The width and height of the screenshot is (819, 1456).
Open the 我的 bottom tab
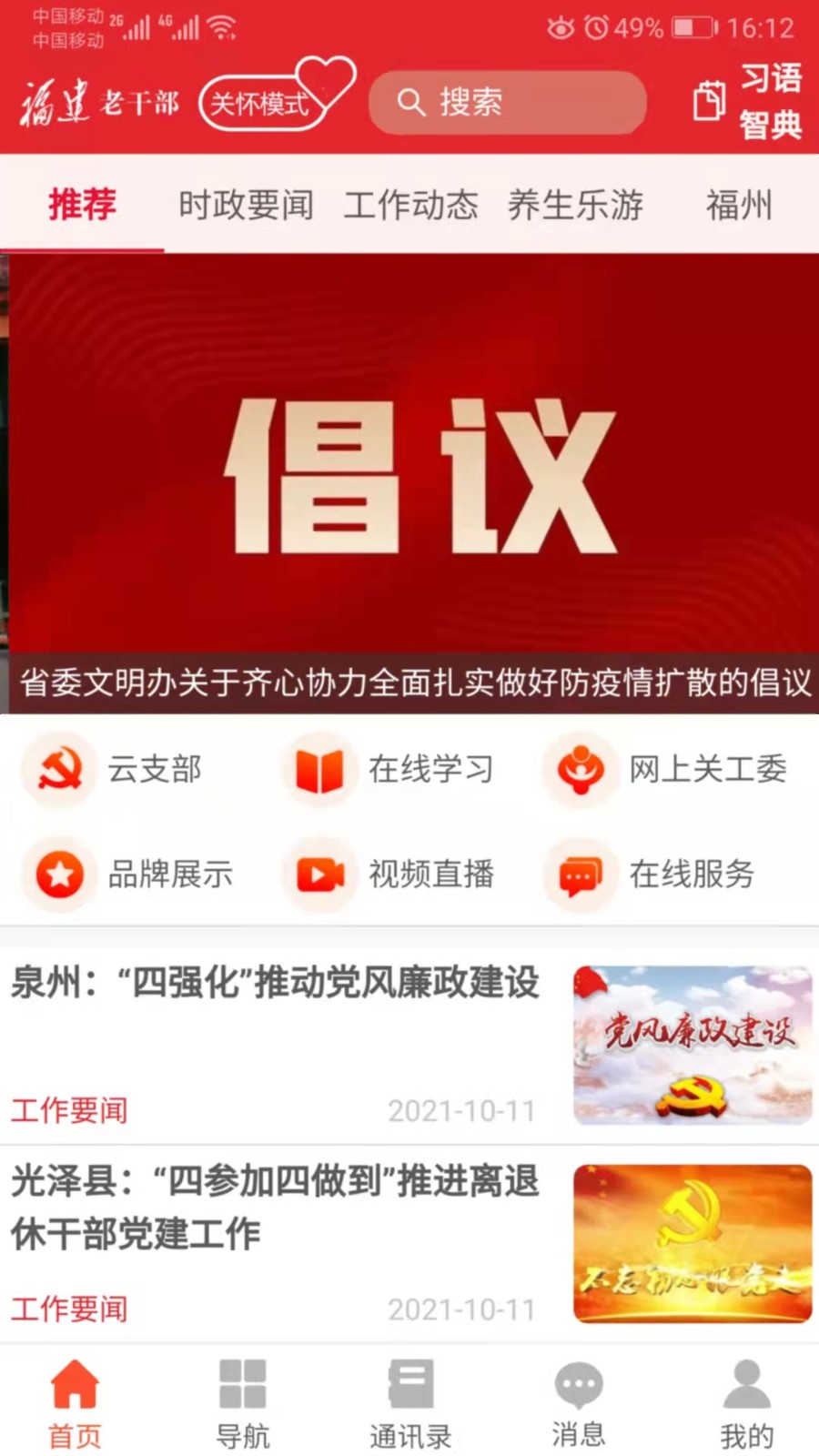746,1403
